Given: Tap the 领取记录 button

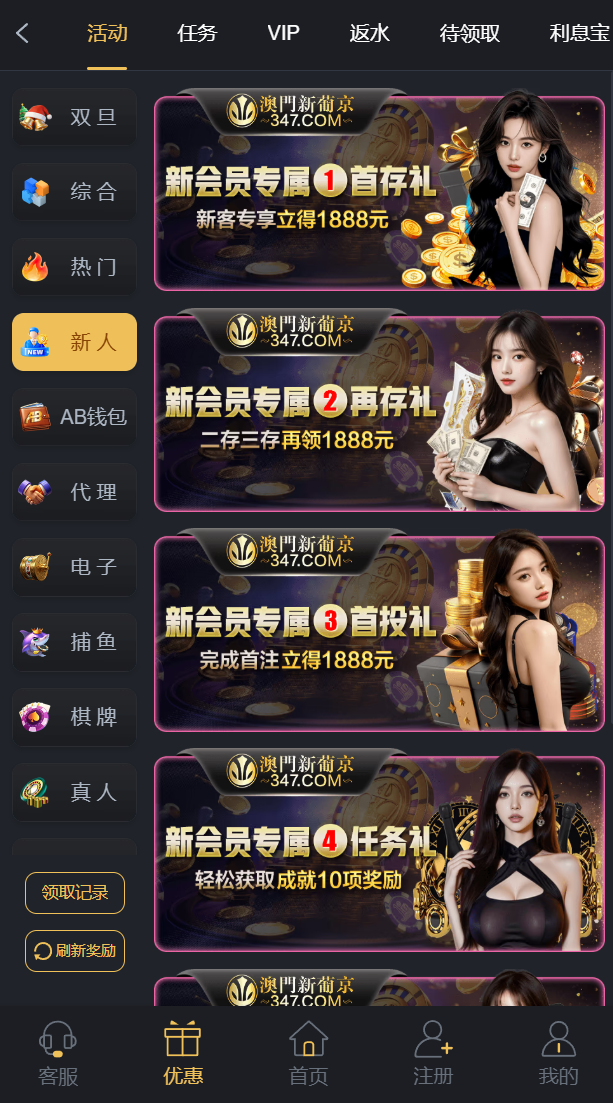Looking at the screenshot, I should 75,893.
